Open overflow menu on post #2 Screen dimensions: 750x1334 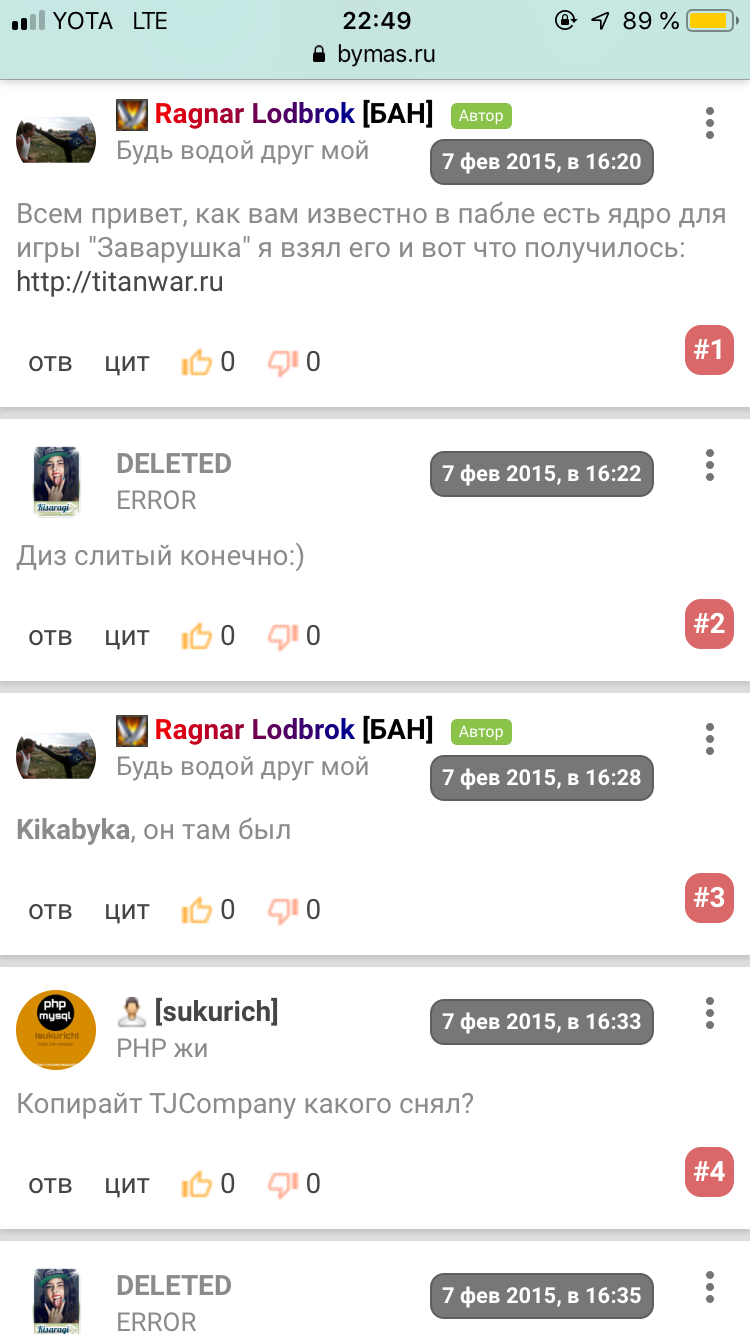pyautogui.click(x=710, y=465)
